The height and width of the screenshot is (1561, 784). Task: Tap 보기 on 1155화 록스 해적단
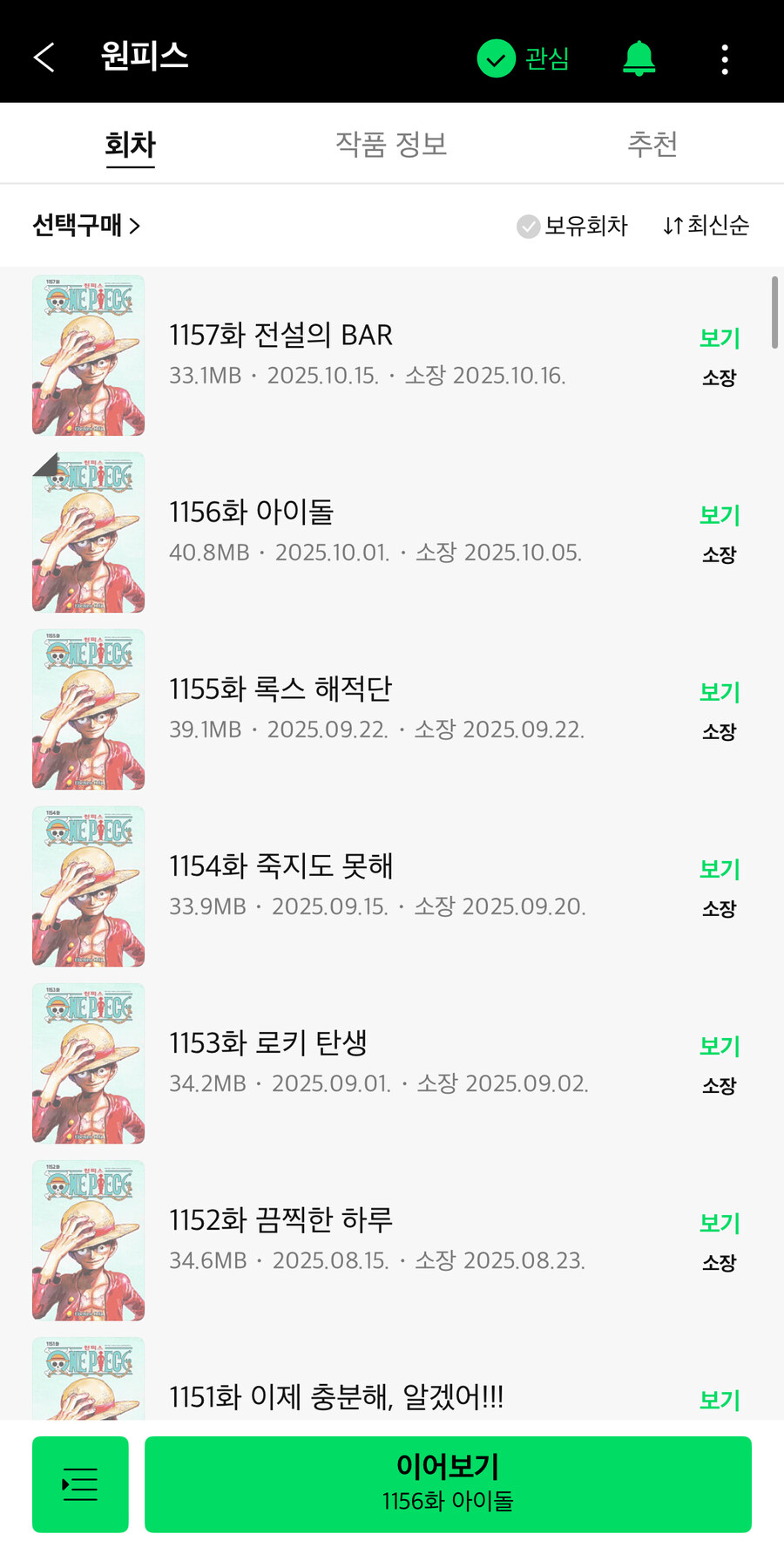tap(719, 691)
